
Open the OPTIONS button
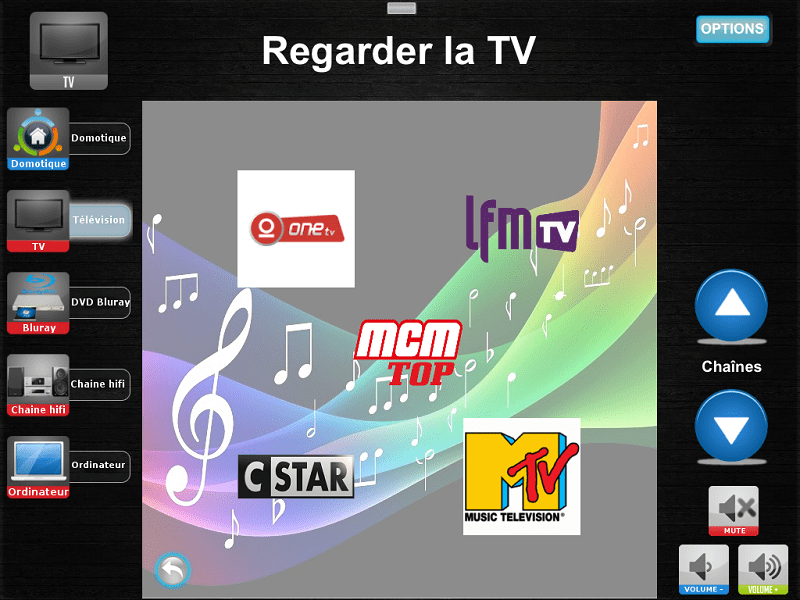pyautogui.click(x=732, y=29)
